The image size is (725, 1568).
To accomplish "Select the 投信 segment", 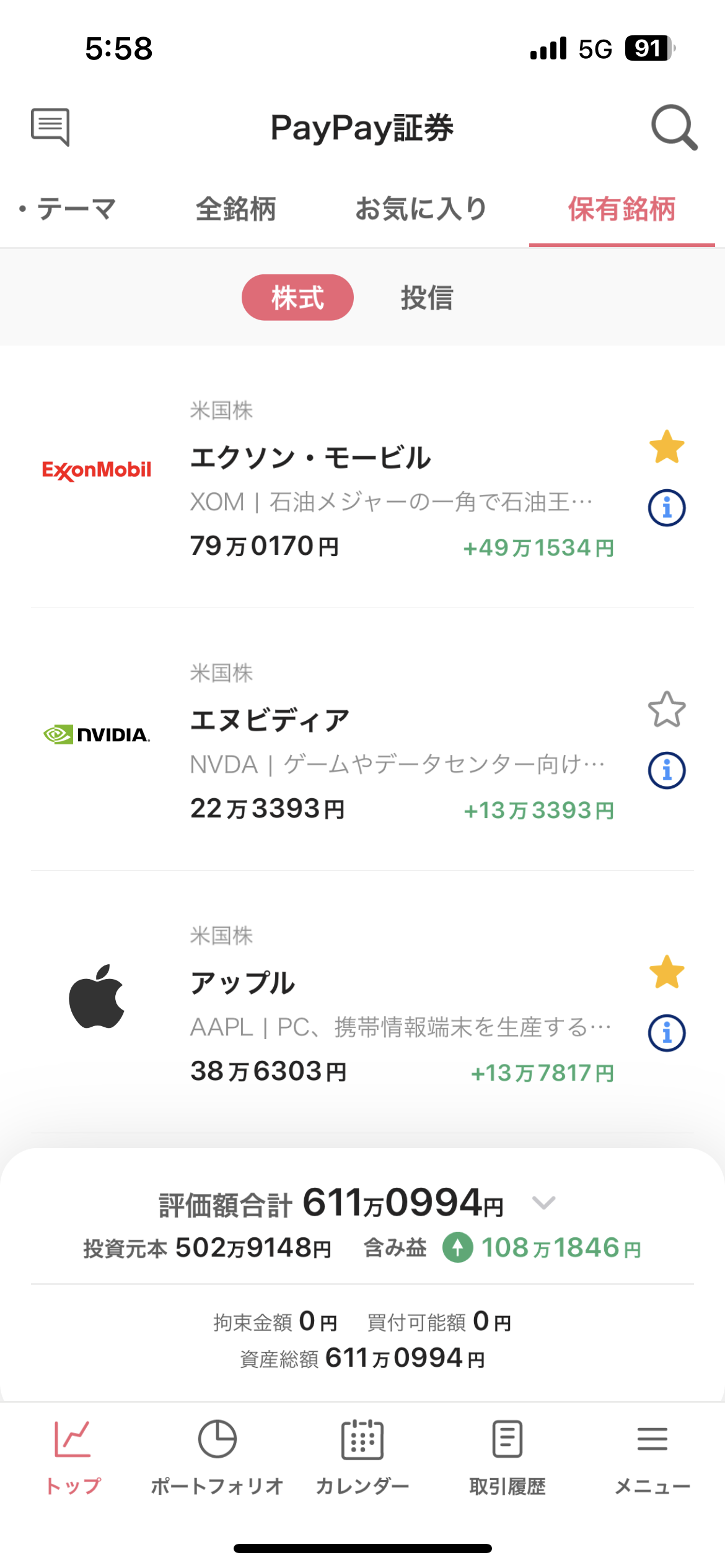I will click(x=427, y=298).
